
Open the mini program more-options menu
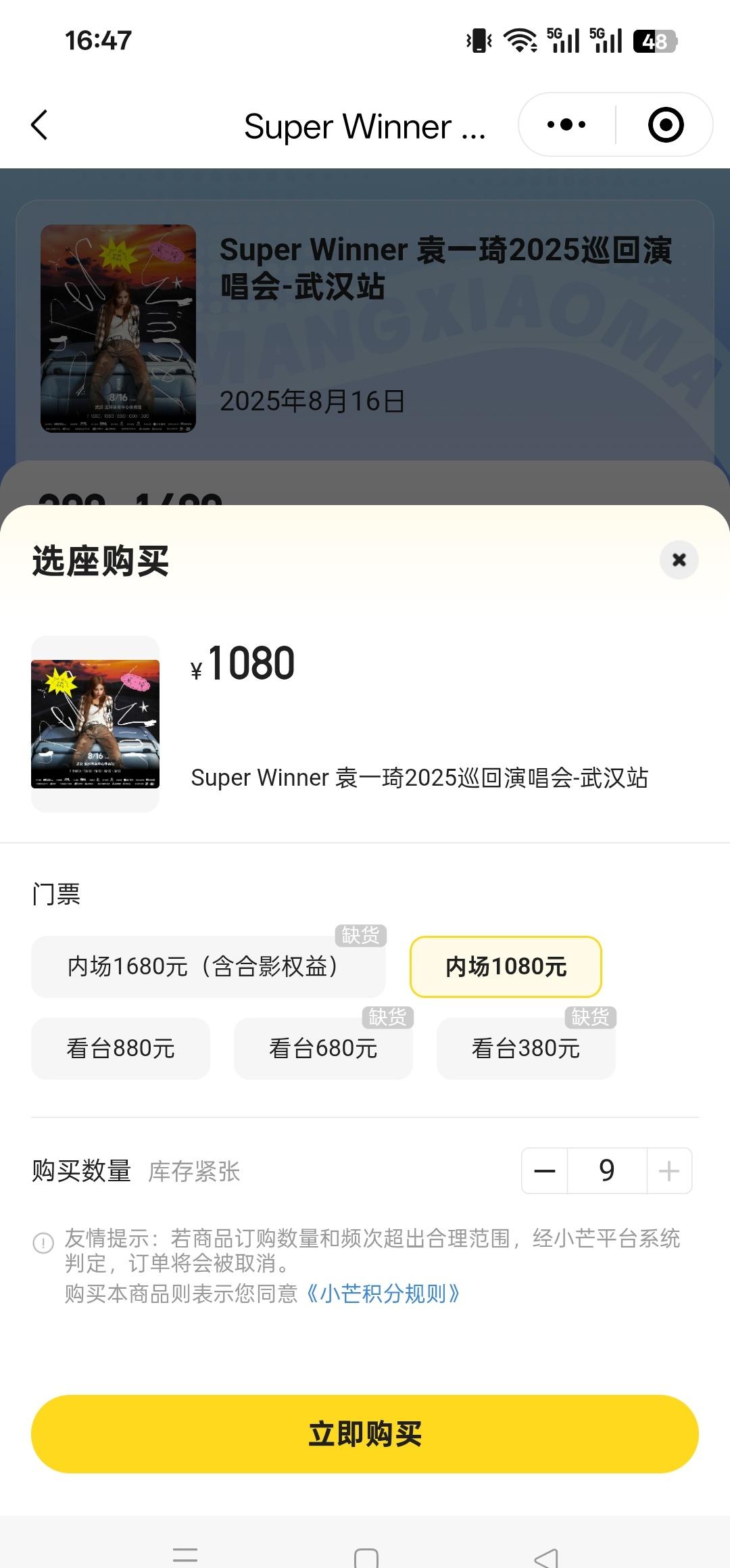566,125
